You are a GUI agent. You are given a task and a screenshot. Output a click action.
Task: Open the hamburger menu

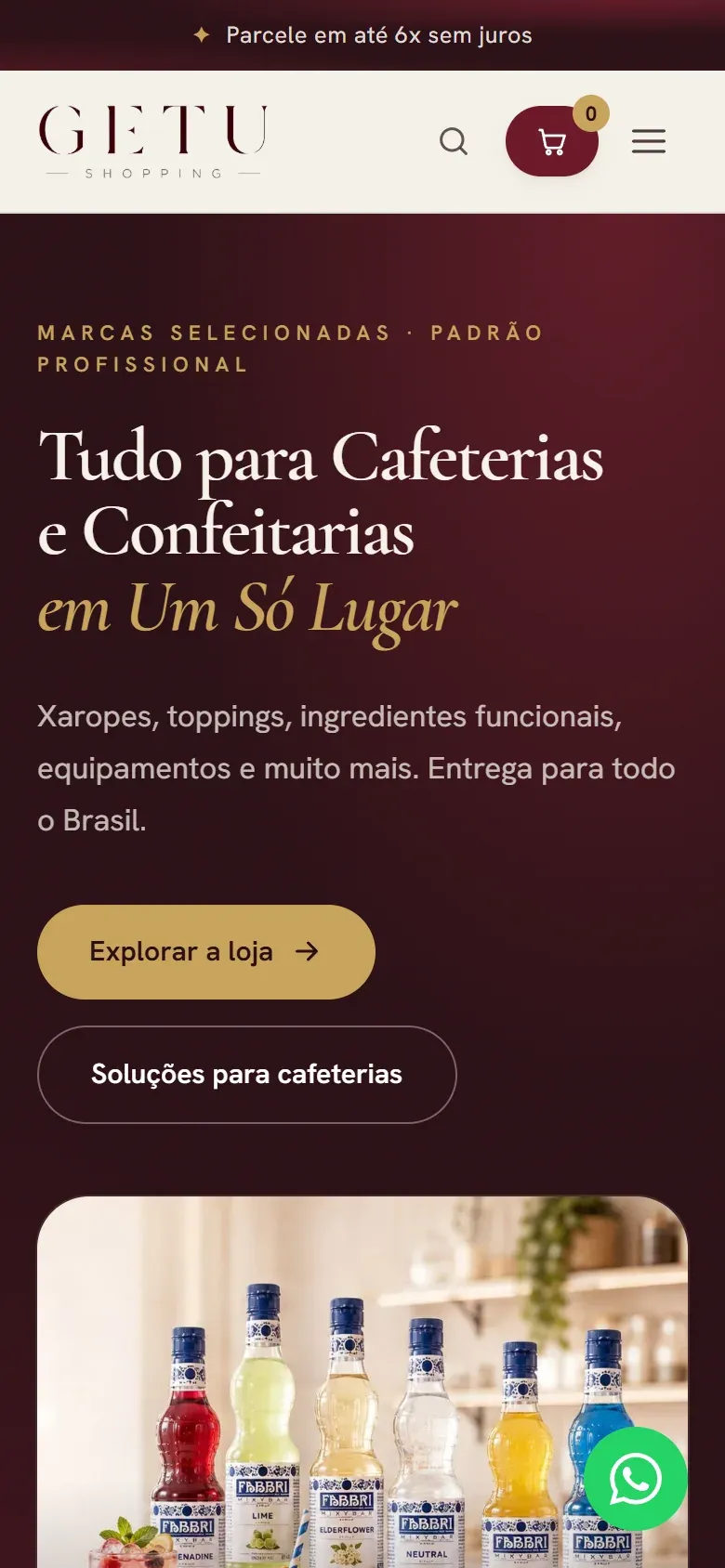[649, 141]
